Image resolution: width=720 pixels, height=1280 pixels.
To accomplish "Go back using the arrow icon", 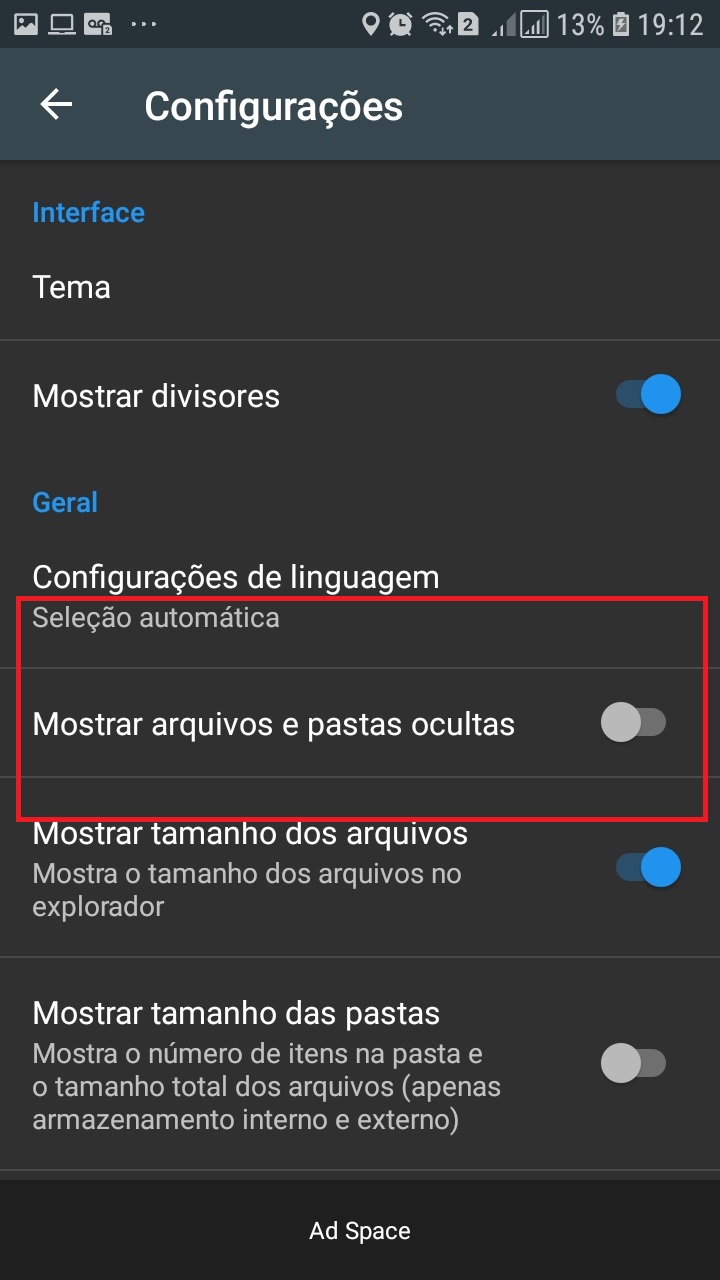I will pyautogui.click(x=57, y=105).
